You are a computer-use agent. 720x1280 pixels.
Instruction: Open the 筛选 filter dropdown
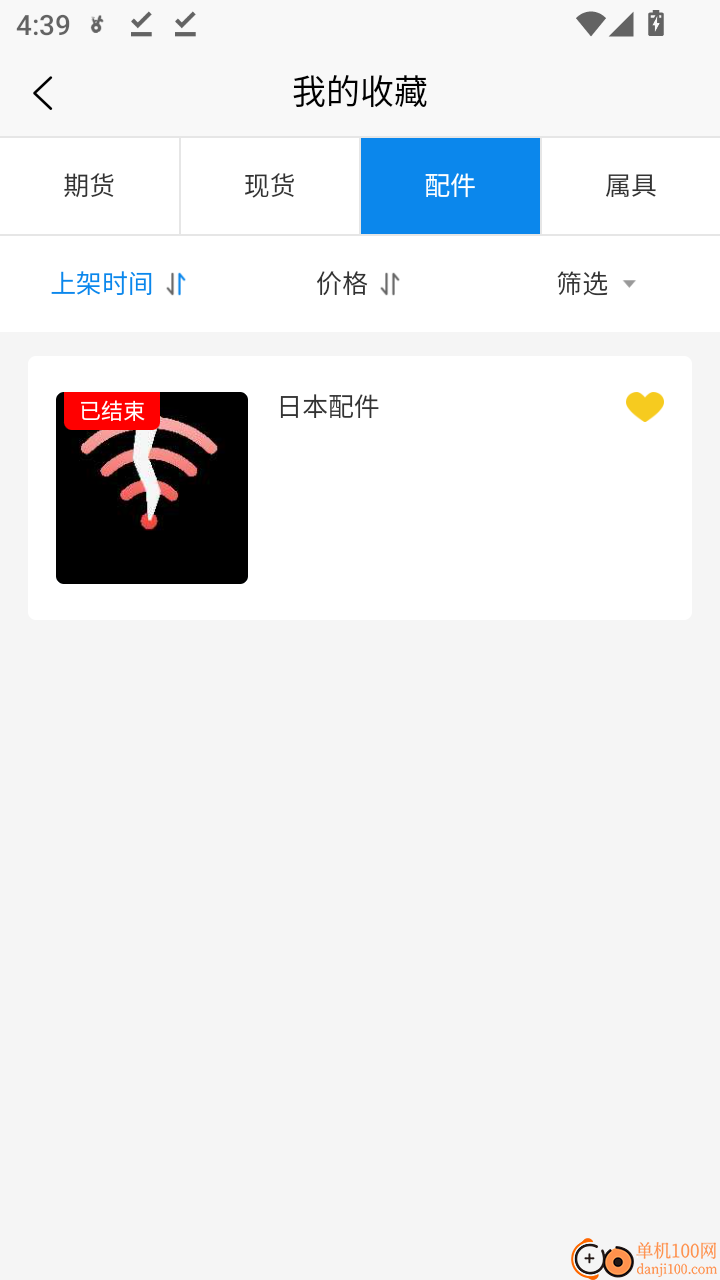596,284
